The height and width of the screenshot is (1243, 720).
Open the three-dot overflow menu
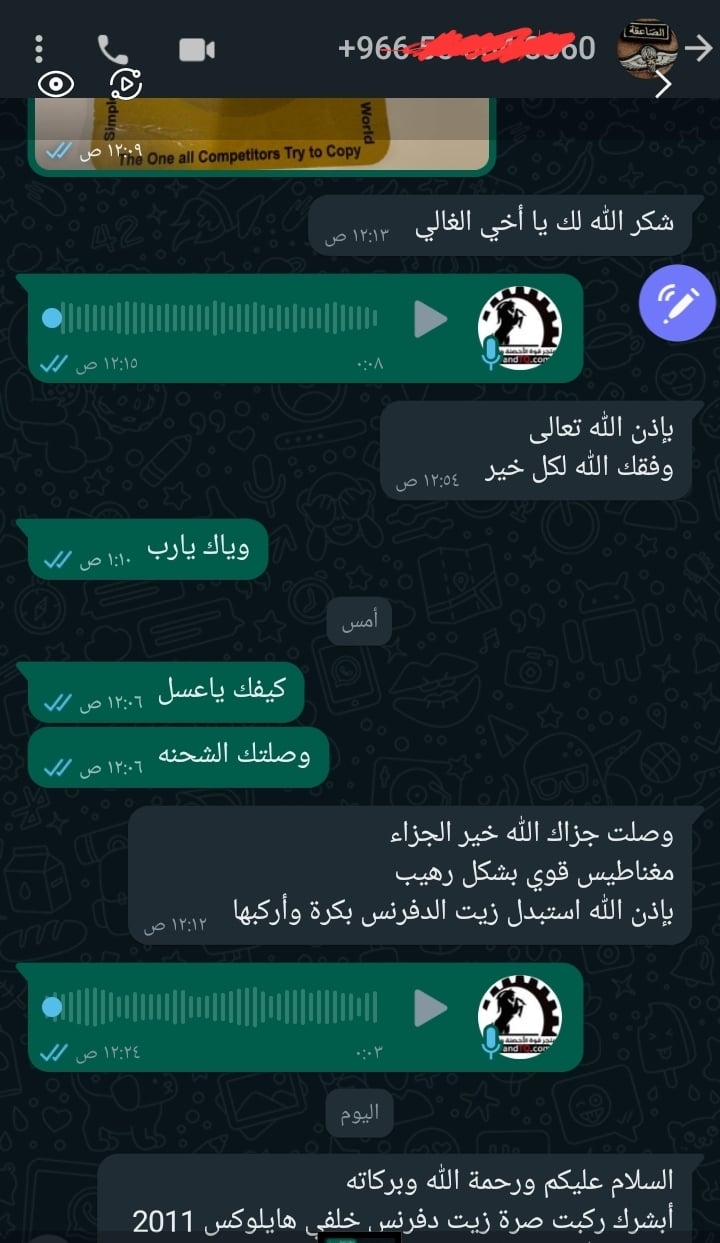point(39,48)
